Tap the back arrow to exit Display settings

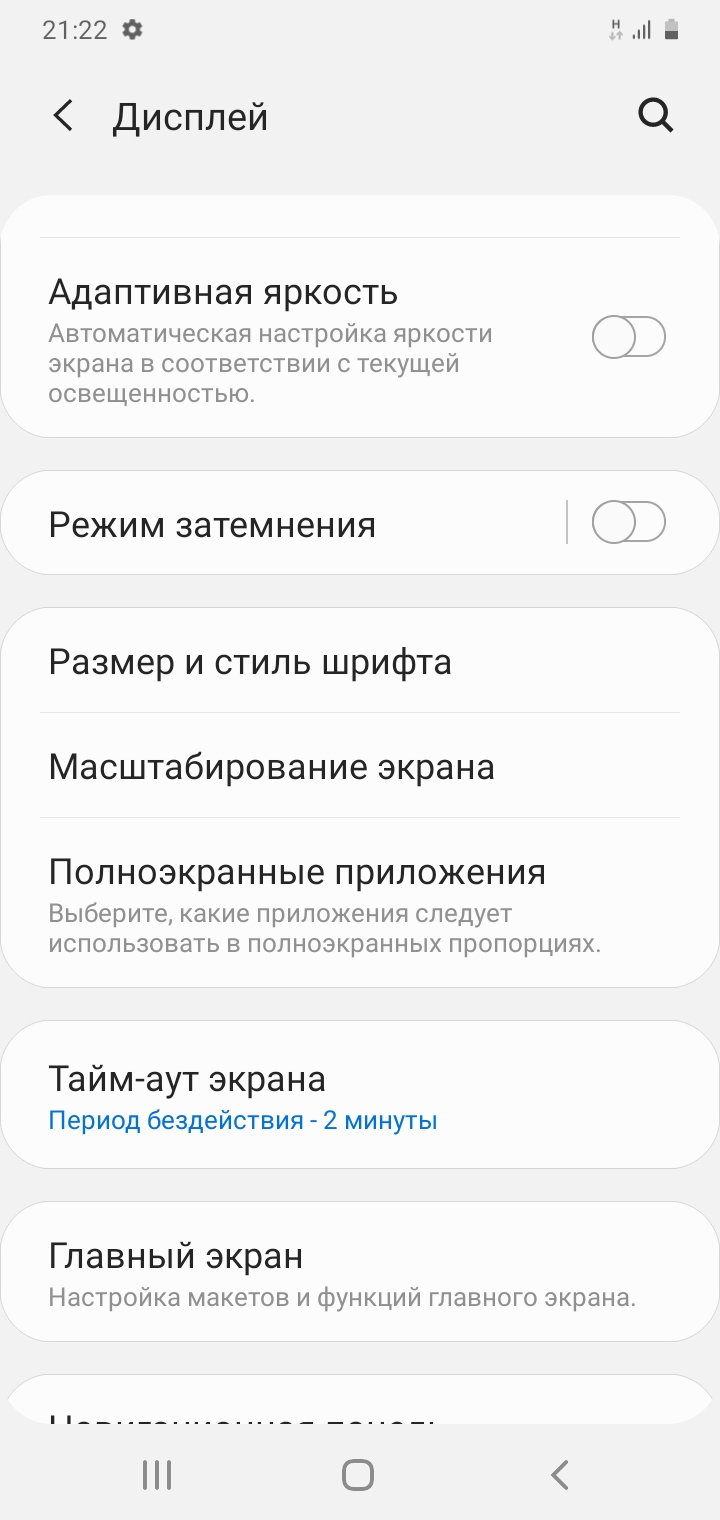click(62, 115)
